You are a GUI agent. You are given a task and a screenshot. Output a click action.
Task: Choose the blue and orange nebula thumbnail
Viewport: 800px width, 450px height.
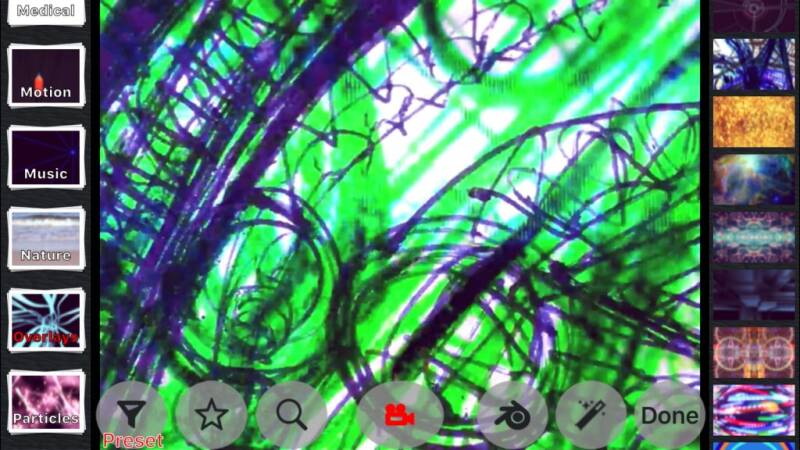point(753,180)
